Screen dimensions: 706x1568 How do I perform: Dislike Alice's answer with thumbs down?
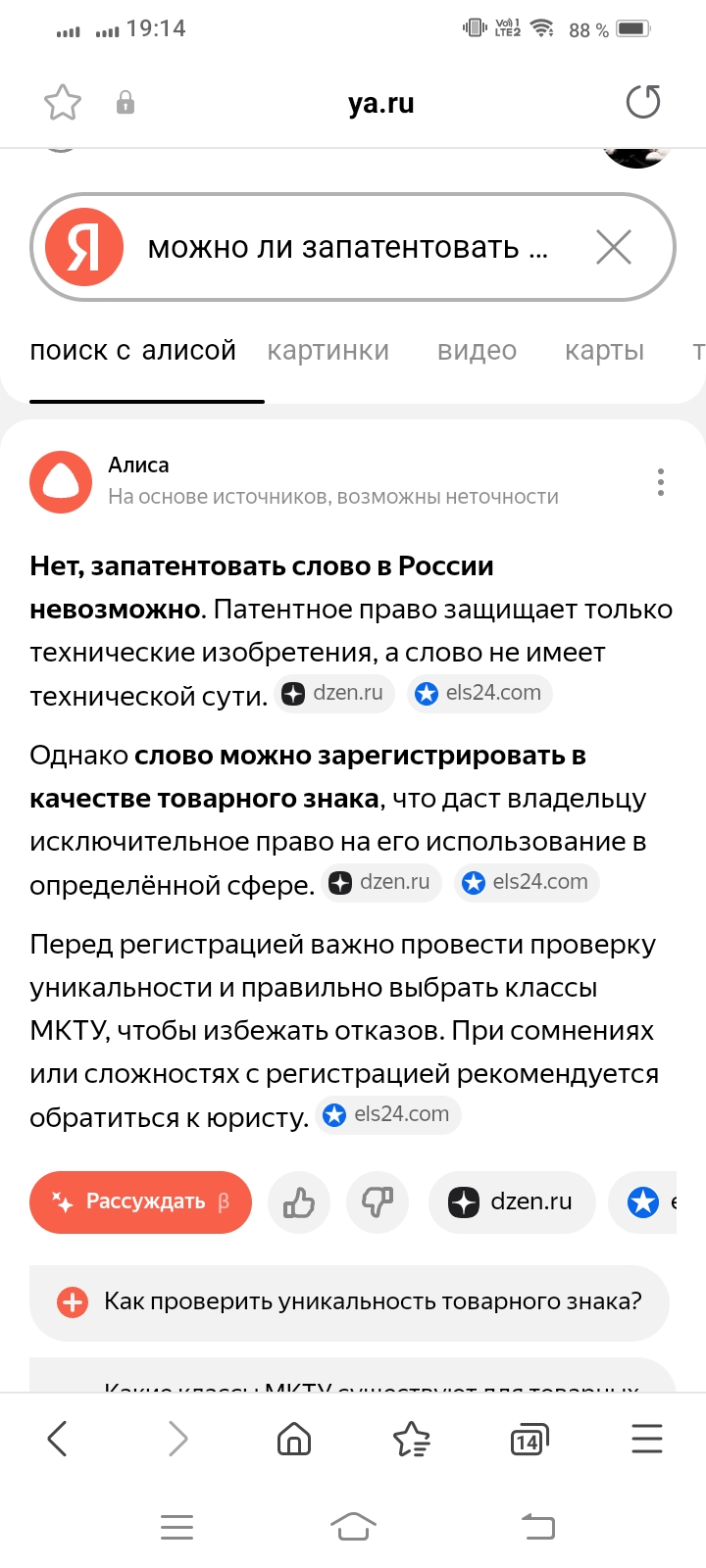[378, 1201]
